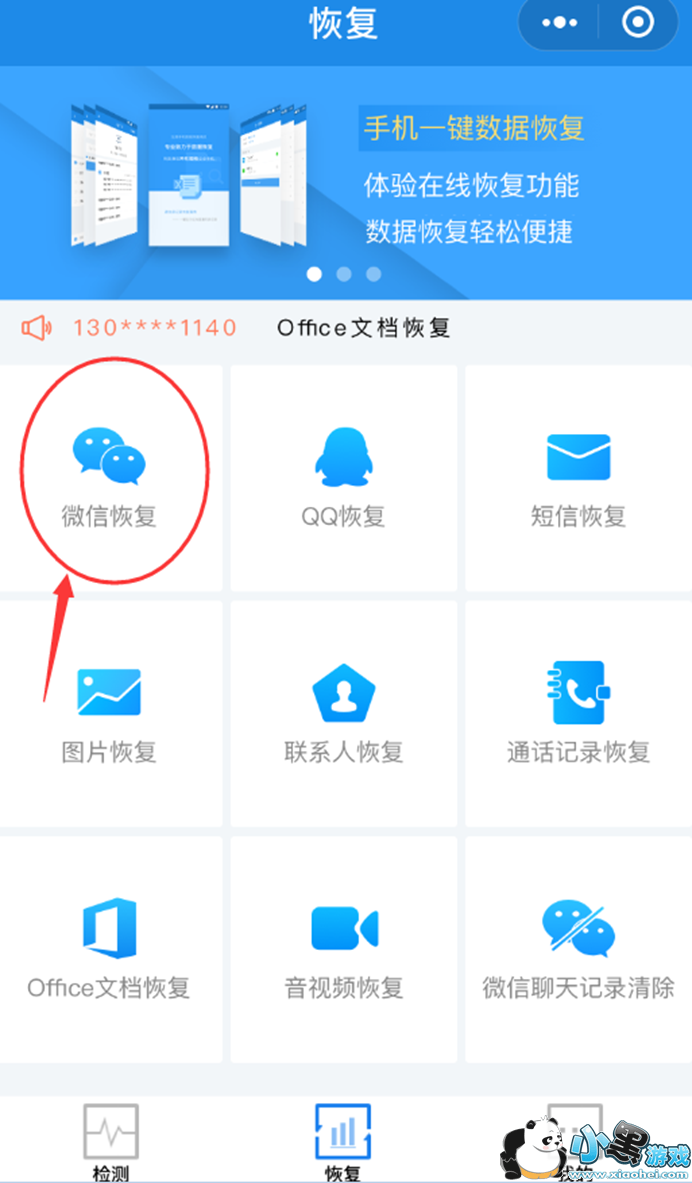Select QQ恢复
This screenshot has width=692, height=1183.
(343, 478)
